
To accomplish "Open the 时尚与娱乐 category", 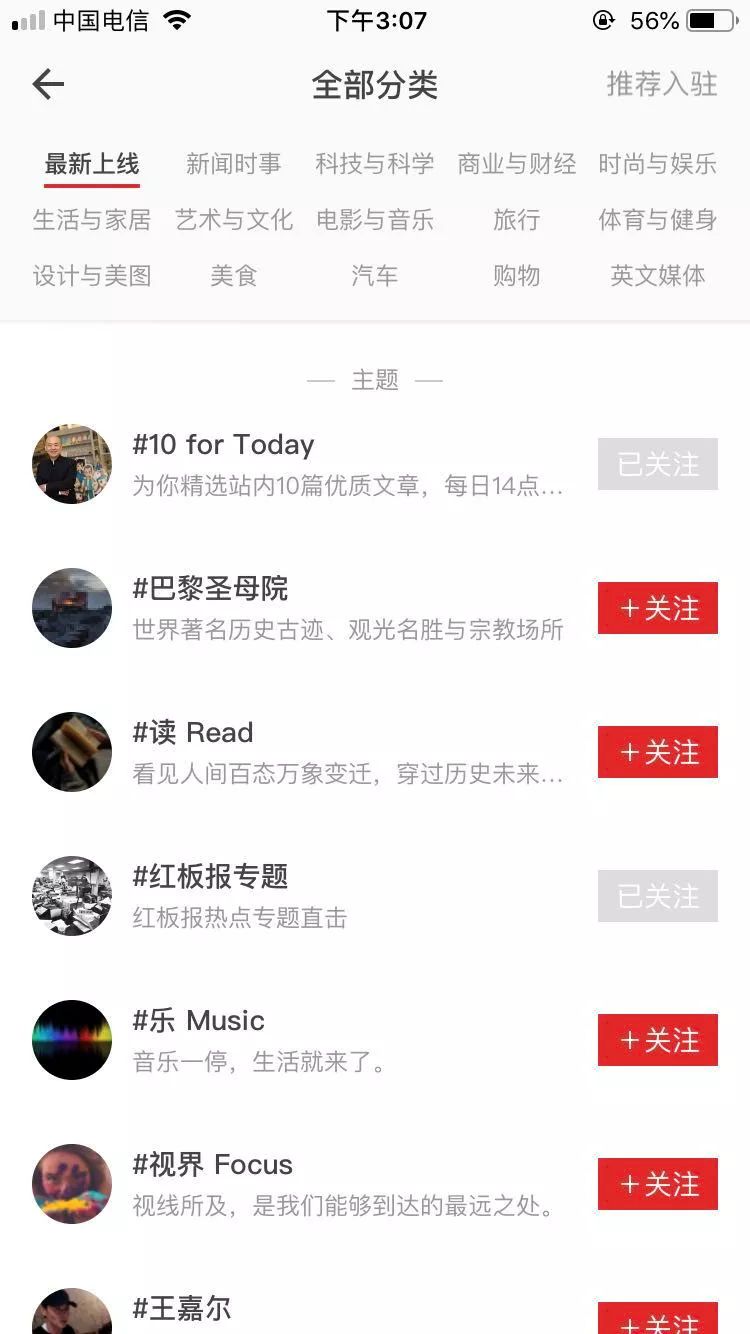I will [657, 164].
